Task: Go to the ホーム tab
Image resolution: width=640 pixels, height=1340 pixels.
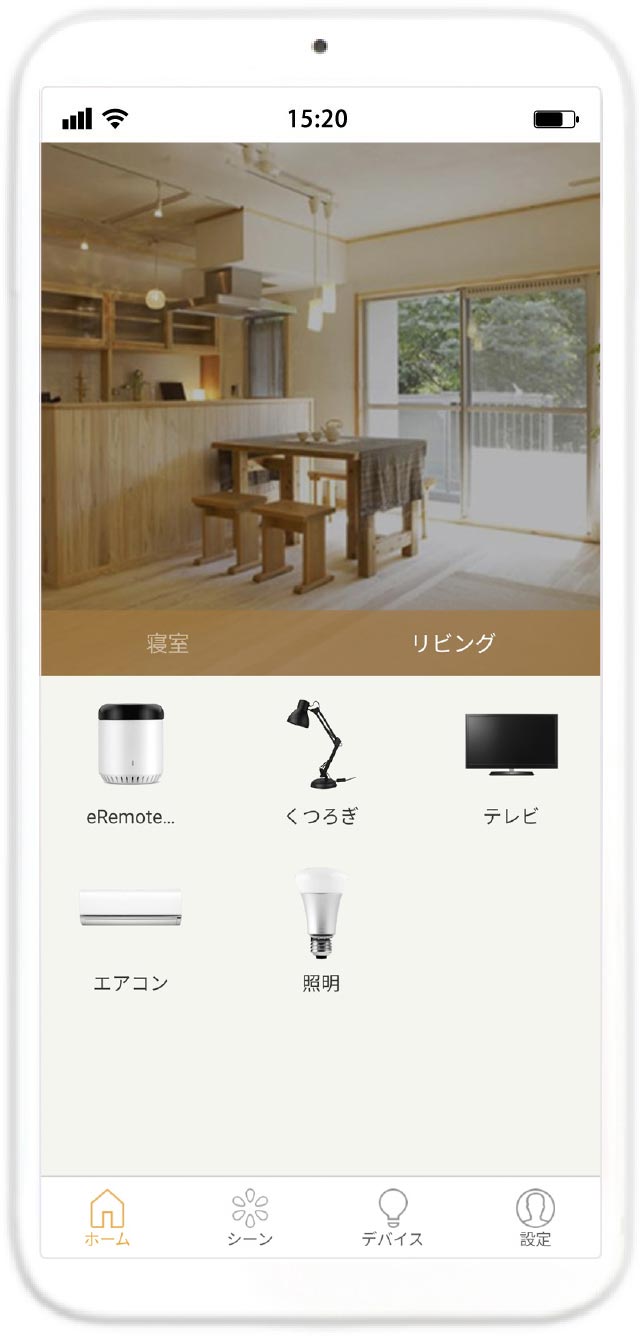Action: point(107,1217)
